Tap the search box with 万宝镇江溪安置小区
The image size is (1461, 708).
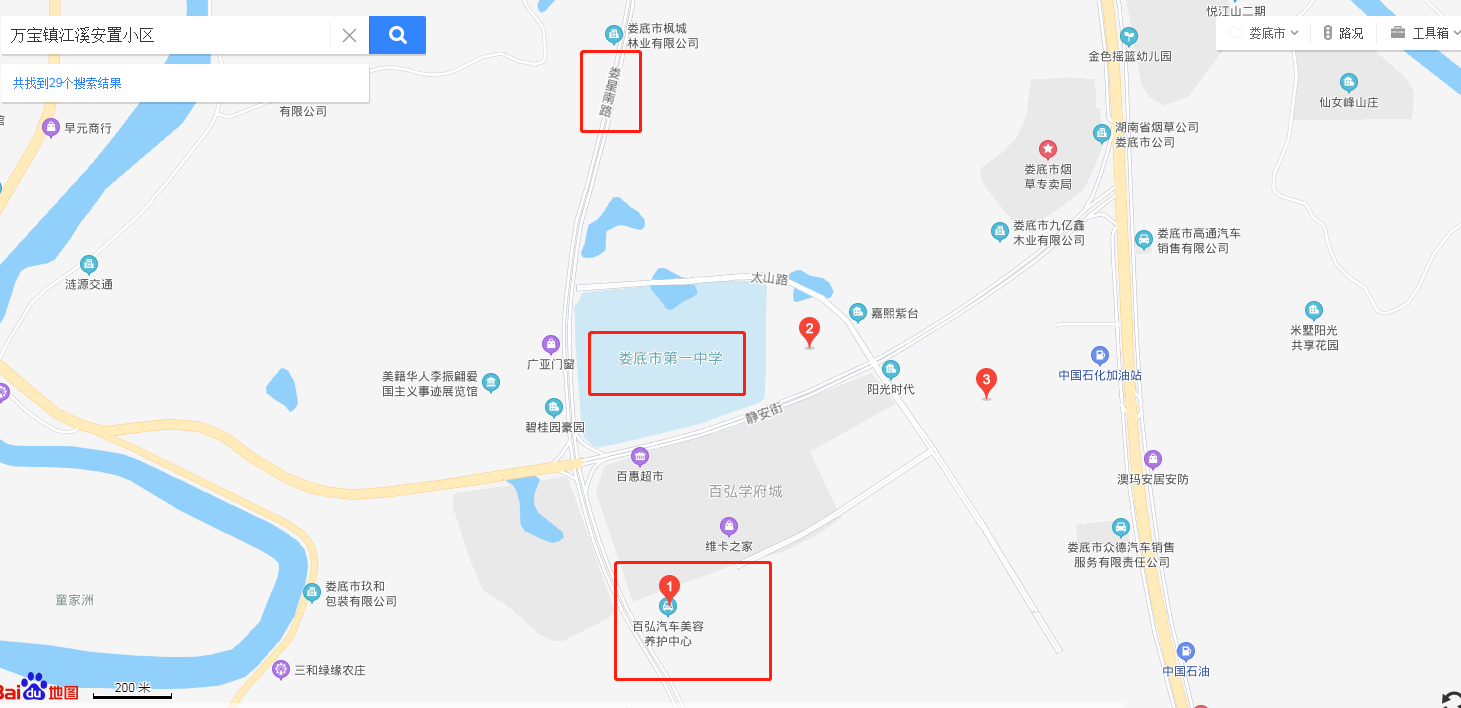pyautogui.click(x=165, y=35)
